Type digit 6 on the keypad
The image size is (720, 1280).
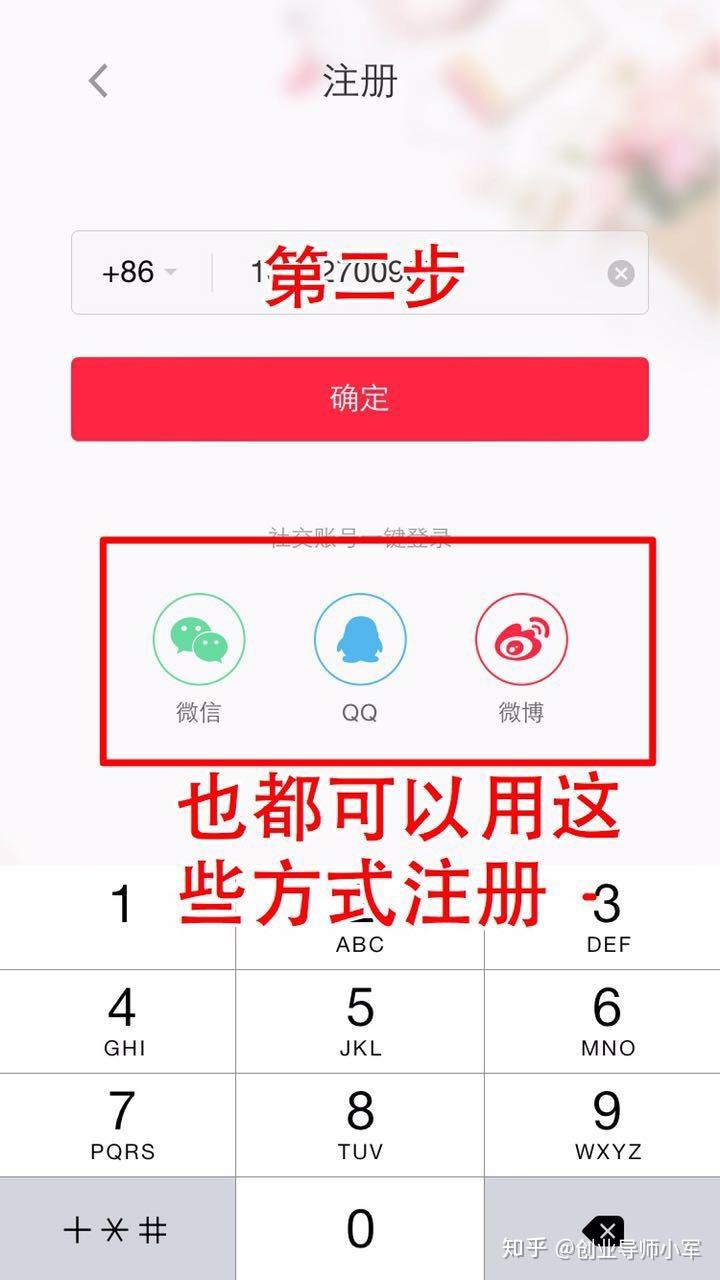coord(605,1020)
